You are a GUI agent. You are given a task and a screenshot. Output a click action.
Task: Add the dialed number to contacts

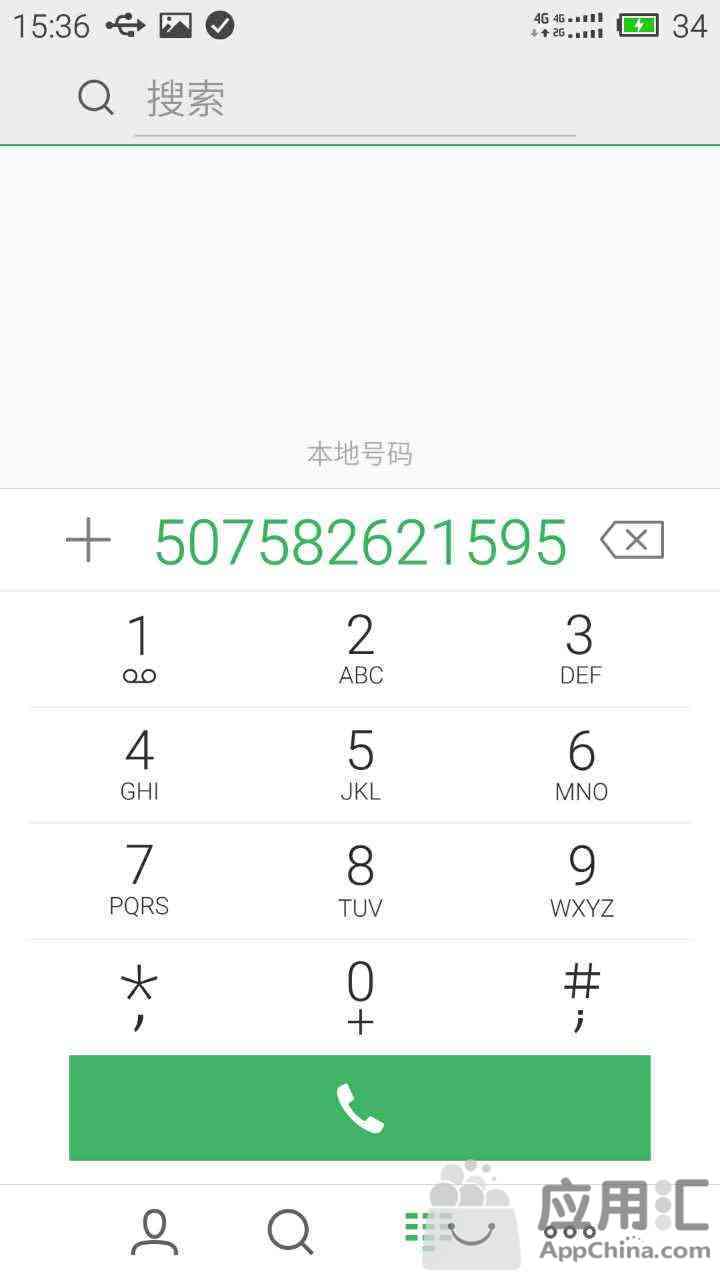pyautogui.click(x=88, y=541)
